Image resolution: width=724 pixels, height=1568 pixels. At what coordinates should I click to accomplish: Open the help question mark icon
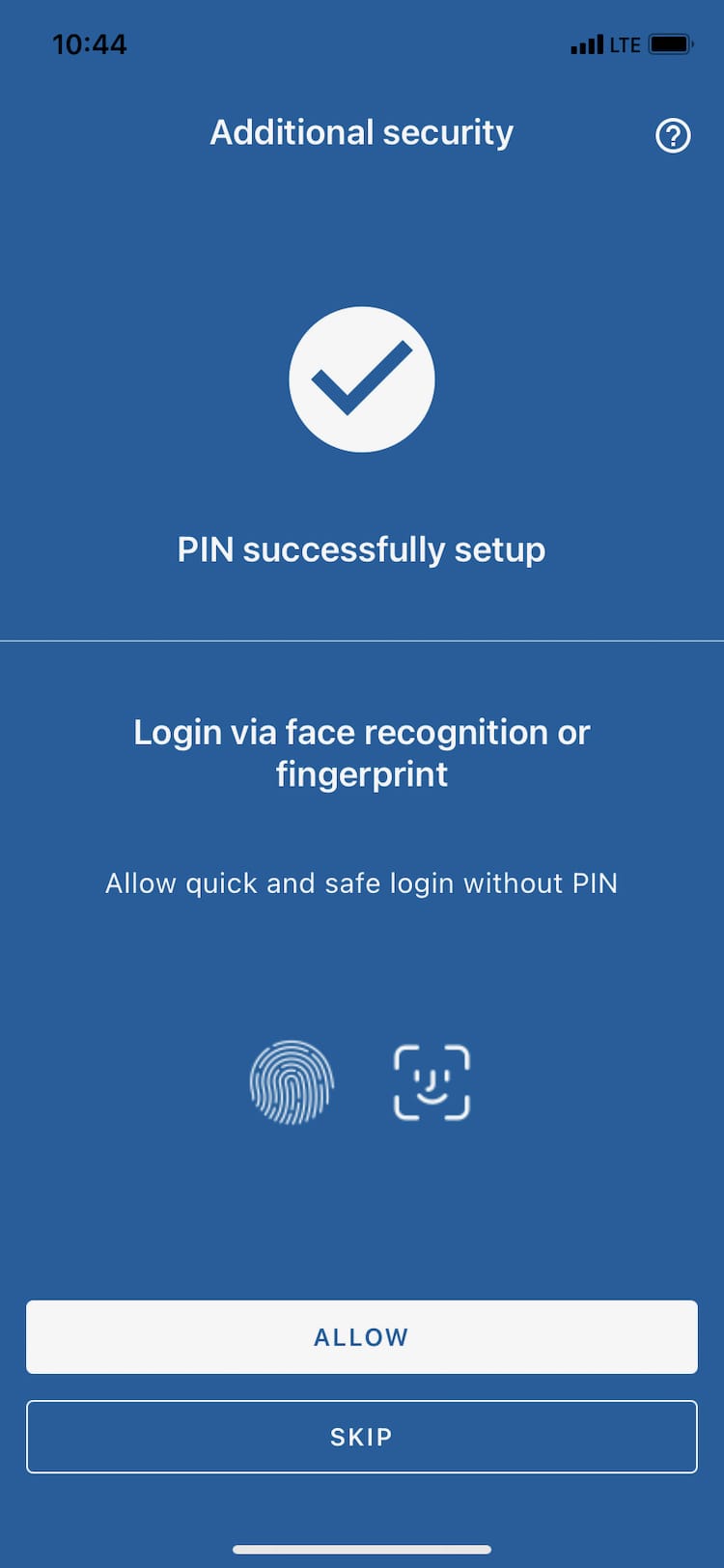[673, 135]
